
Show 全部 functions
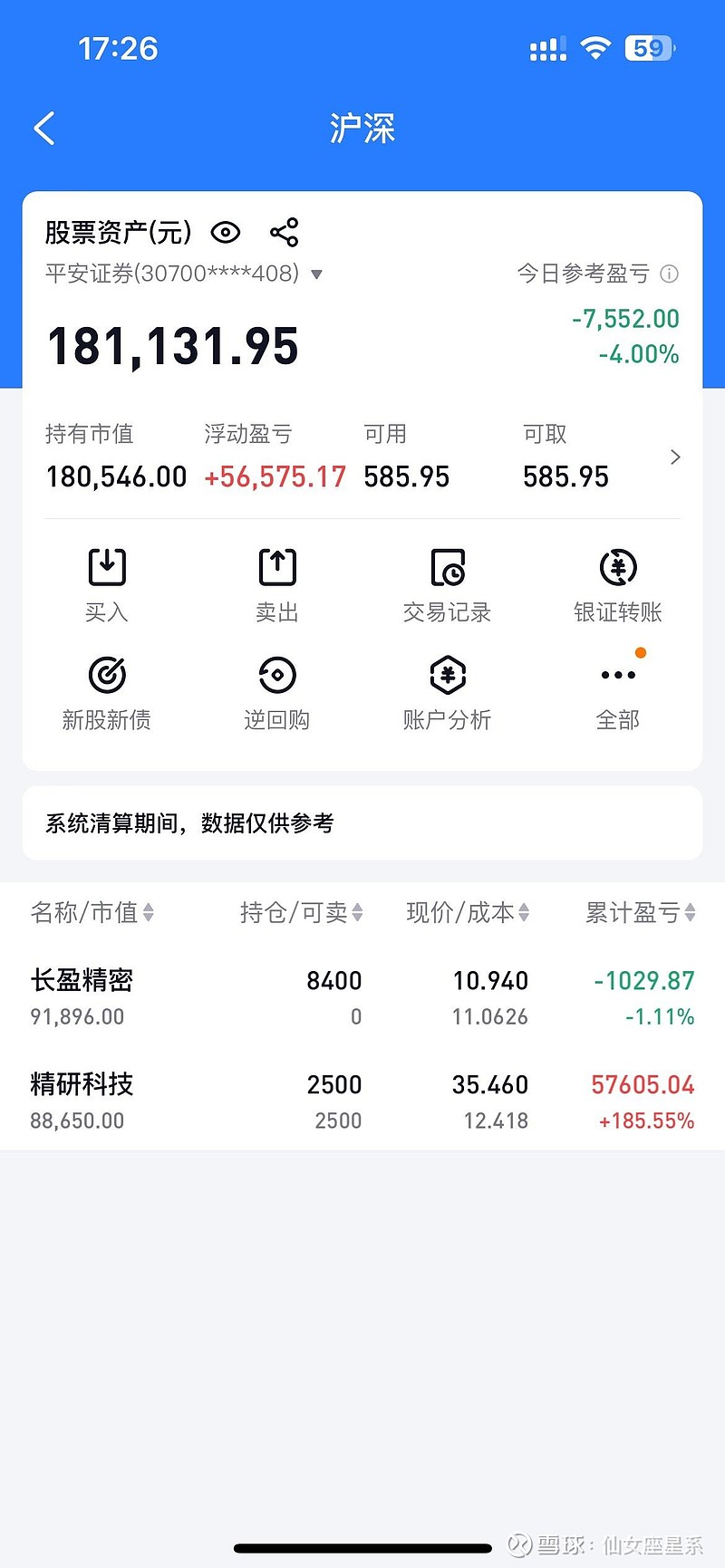click(x=618, y=694)
